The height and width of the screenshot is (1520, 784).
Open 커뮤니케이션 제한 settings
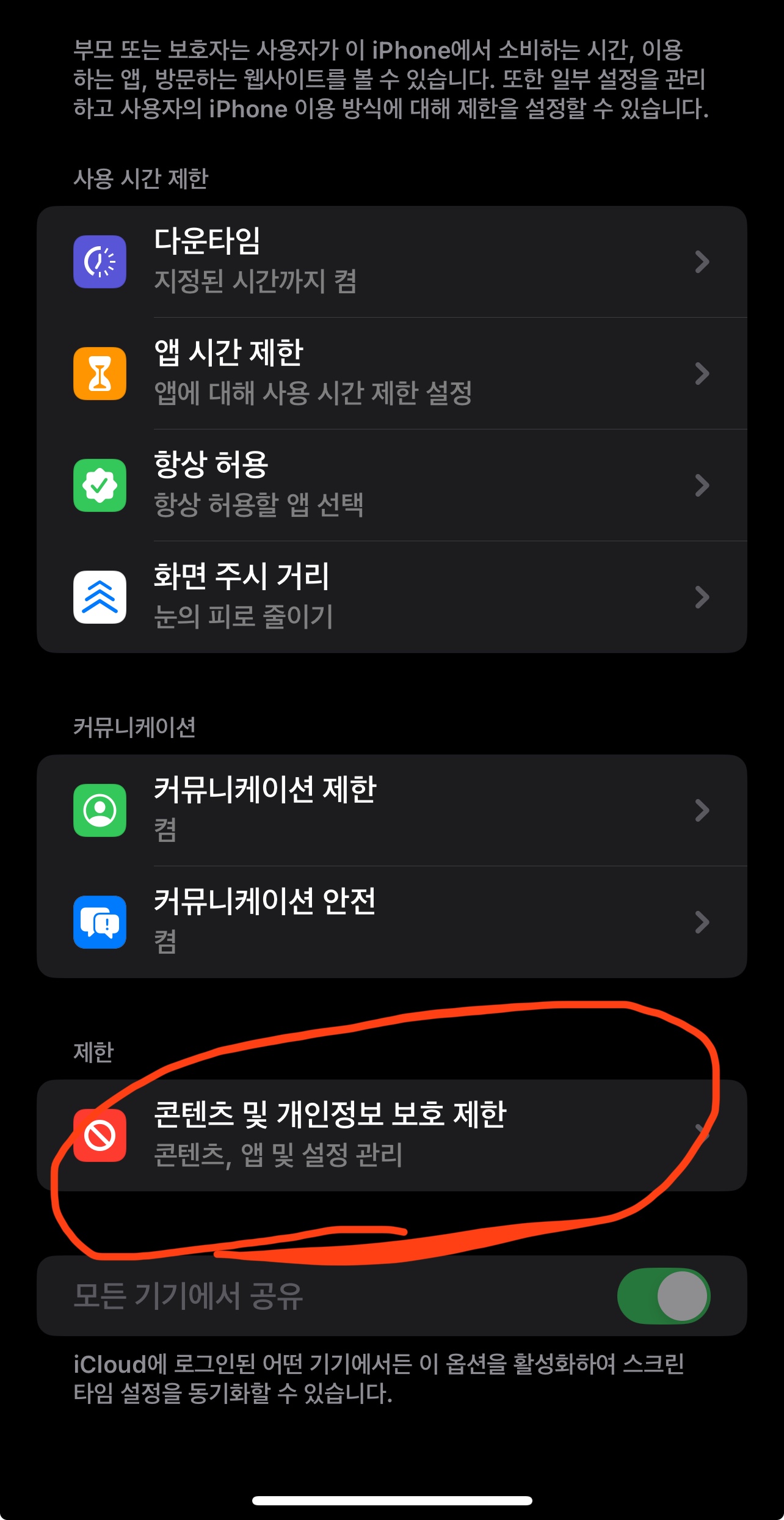pos(391,810)
